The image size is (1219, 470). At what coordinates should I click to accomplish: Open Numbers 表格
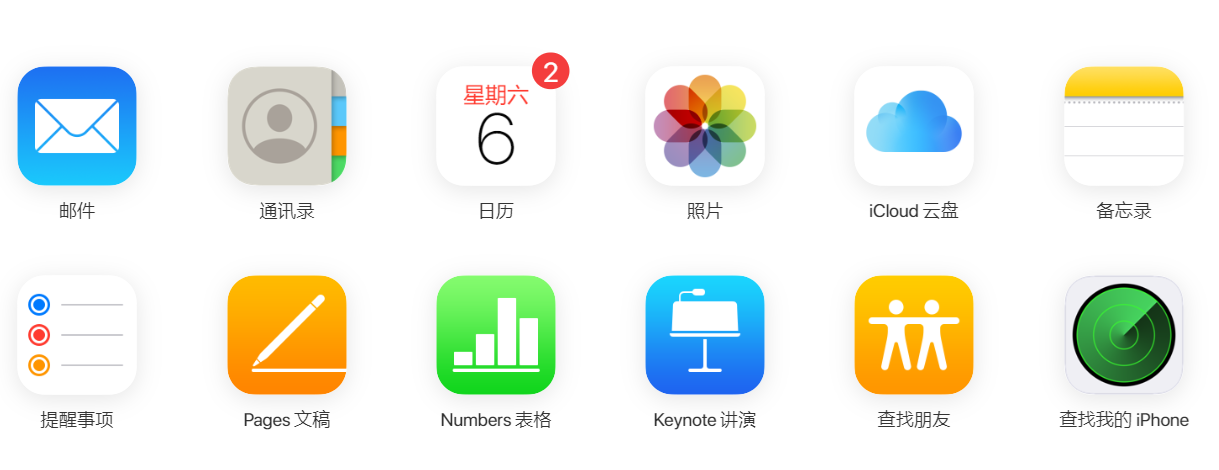pyautogui.click(x=496, y=335)
